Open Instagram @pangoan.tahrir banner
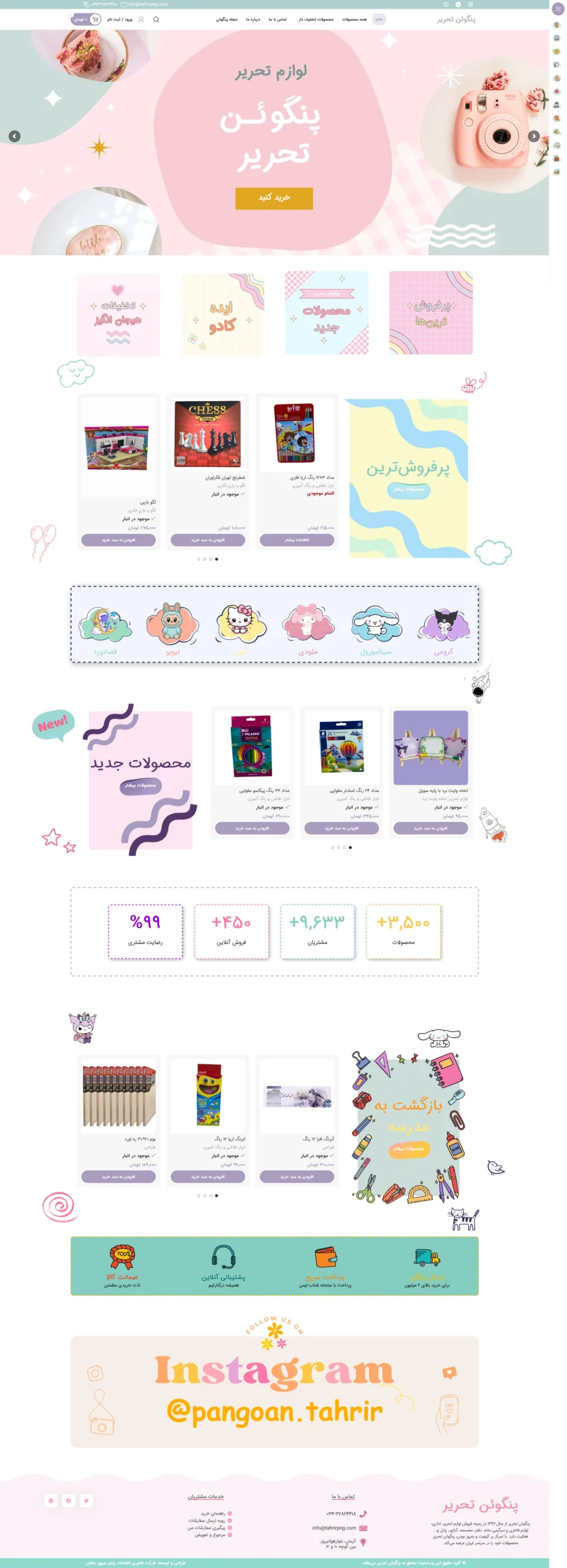 (x=274, y=1391)
